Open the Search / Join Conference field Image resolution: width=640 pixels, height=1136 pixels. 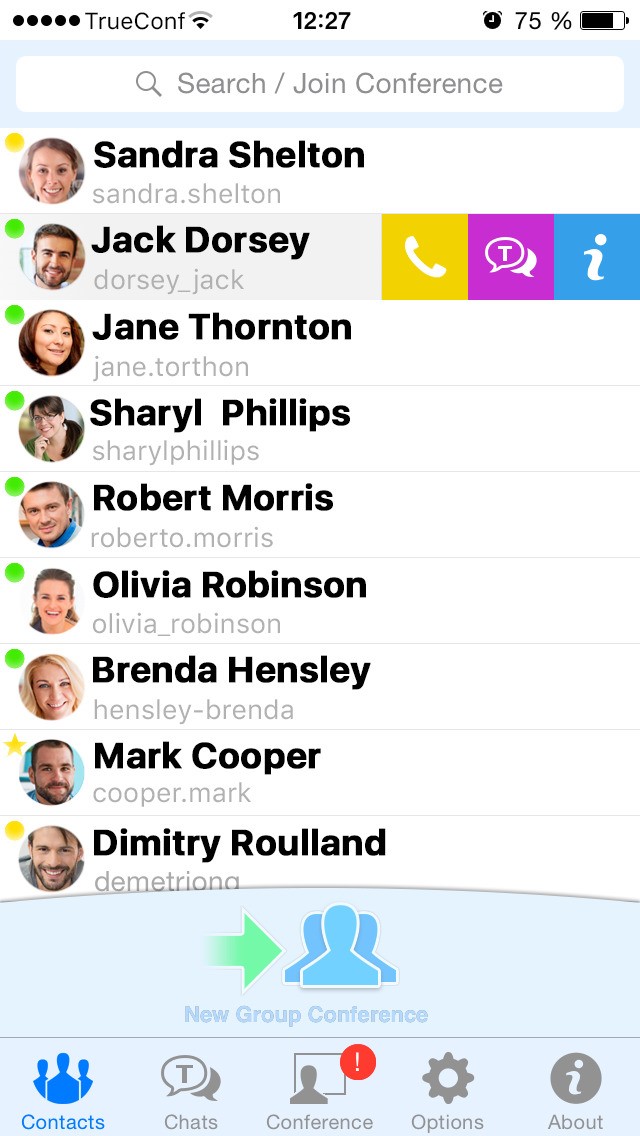pyautogui.click(x=320, y=84)
